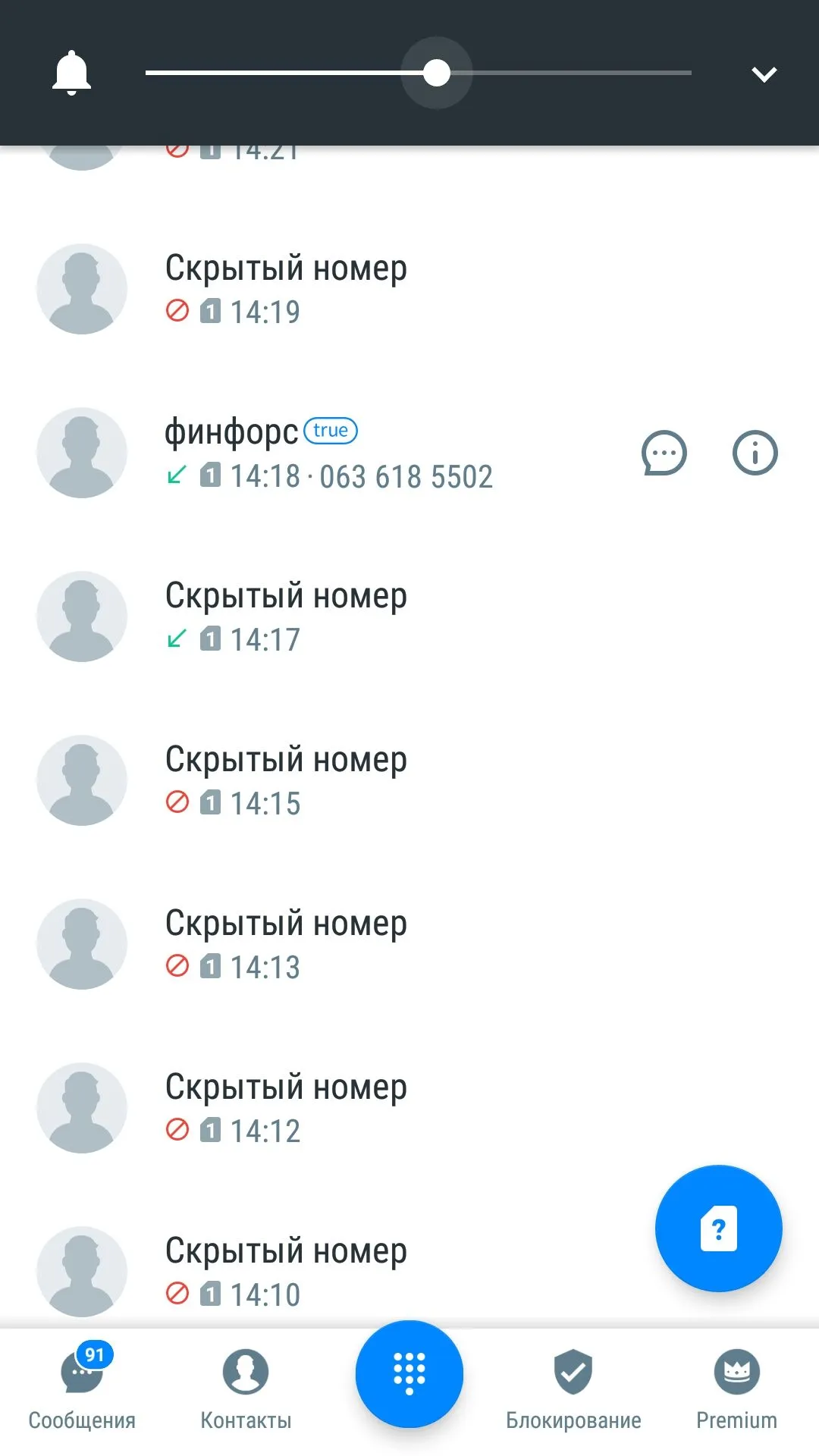Message финфорс via the chat bubble icon

pos(664,453)
